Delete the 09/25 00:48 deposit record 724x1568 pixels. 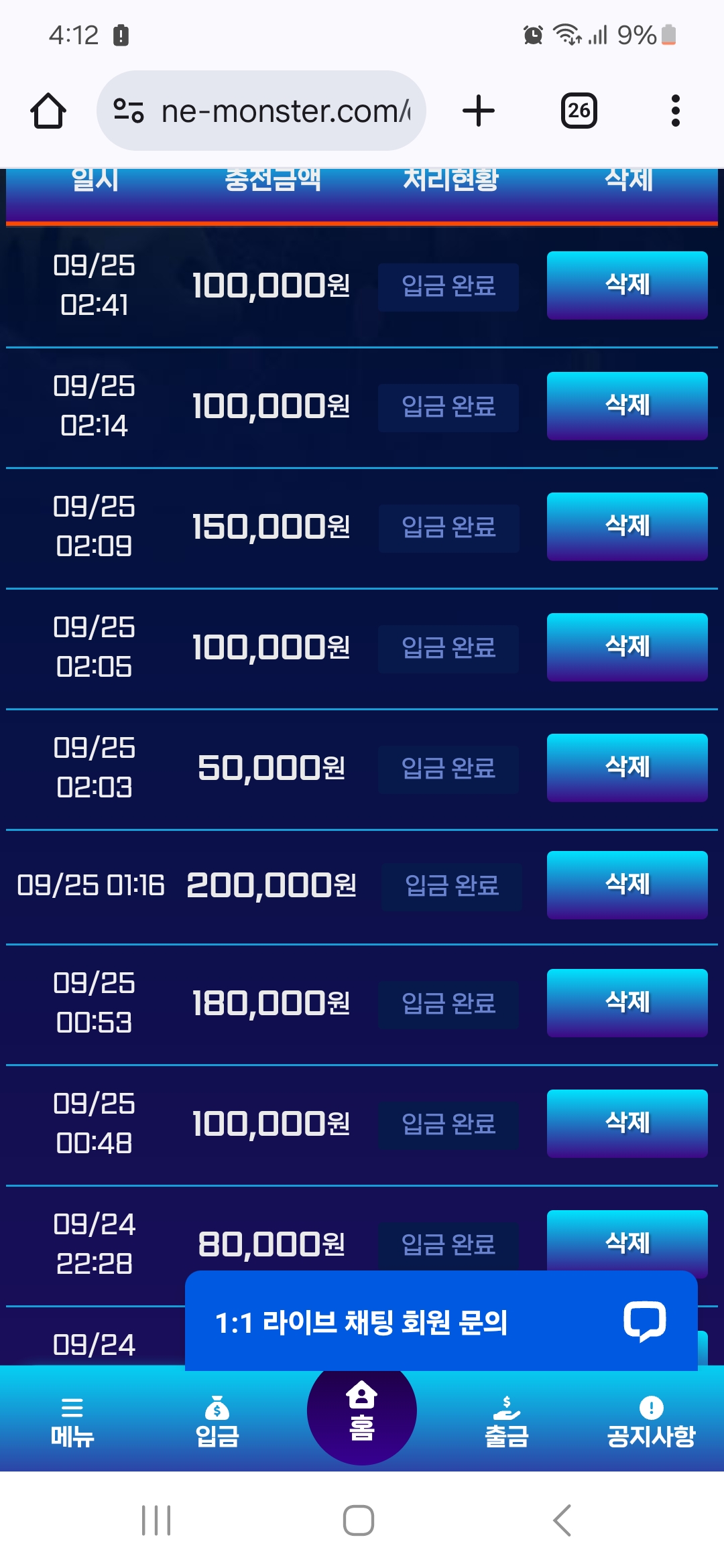(x=627, y=1123)
